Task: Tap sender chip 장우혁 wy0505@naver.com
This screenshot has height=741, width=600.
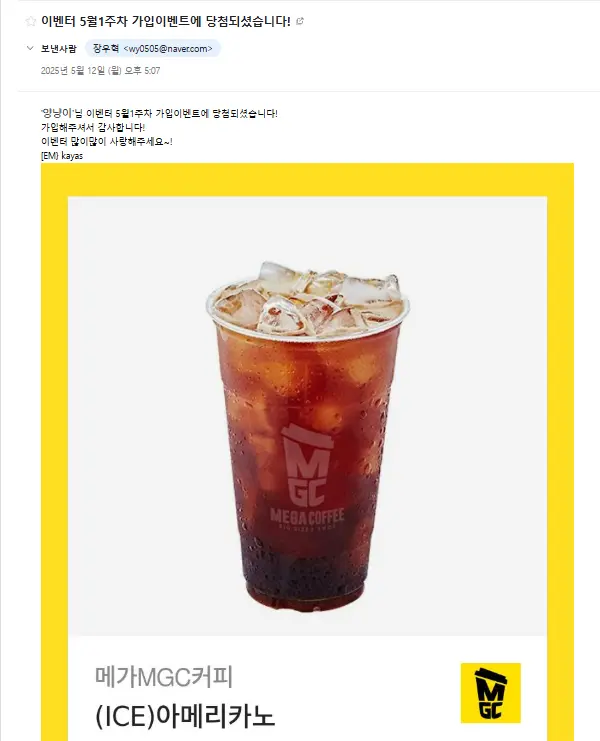Action: [152, 48]
